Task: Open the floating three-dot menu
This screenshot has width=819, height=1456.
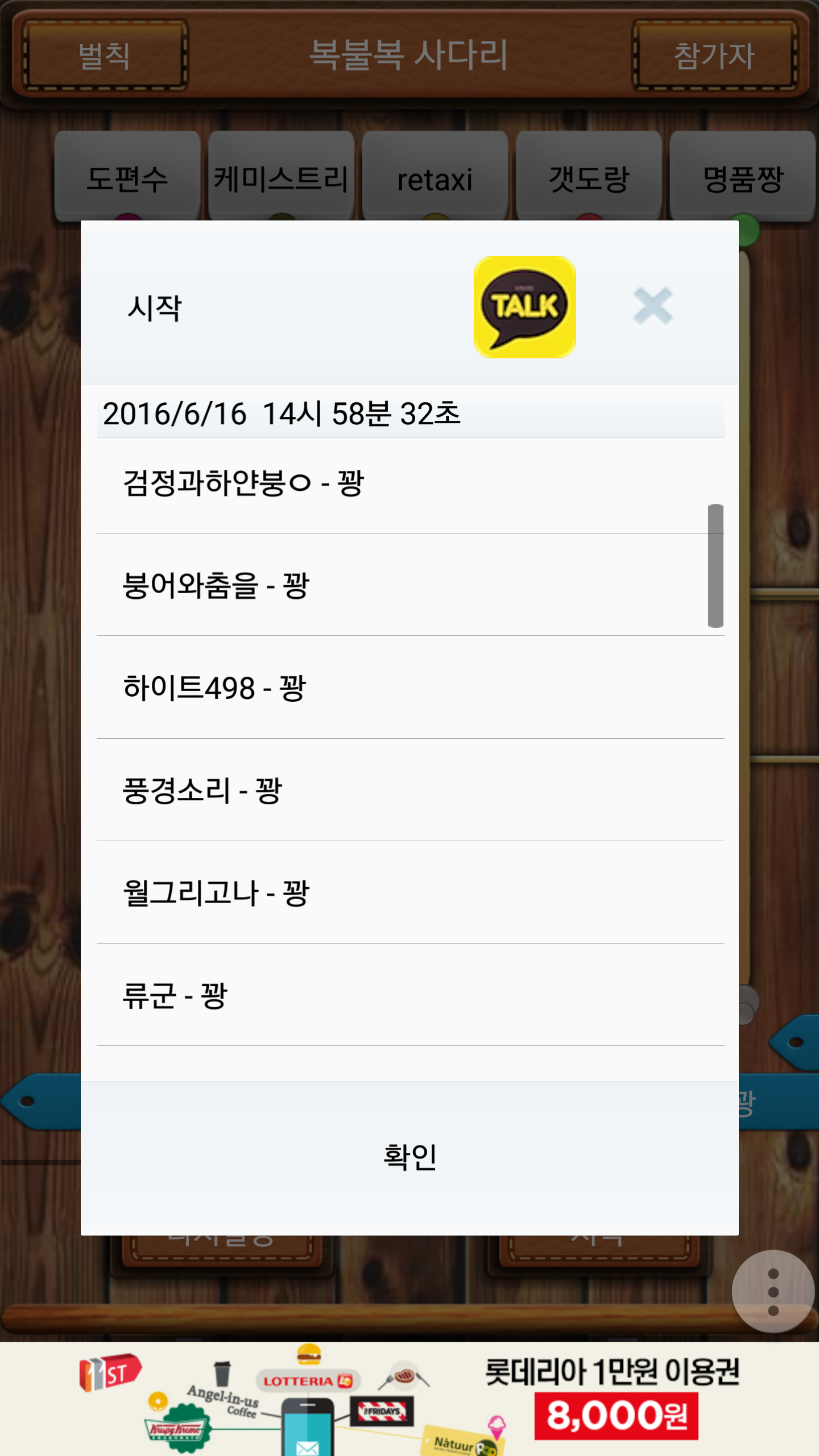Action: pyautogui.click(x=773, y=1291)
